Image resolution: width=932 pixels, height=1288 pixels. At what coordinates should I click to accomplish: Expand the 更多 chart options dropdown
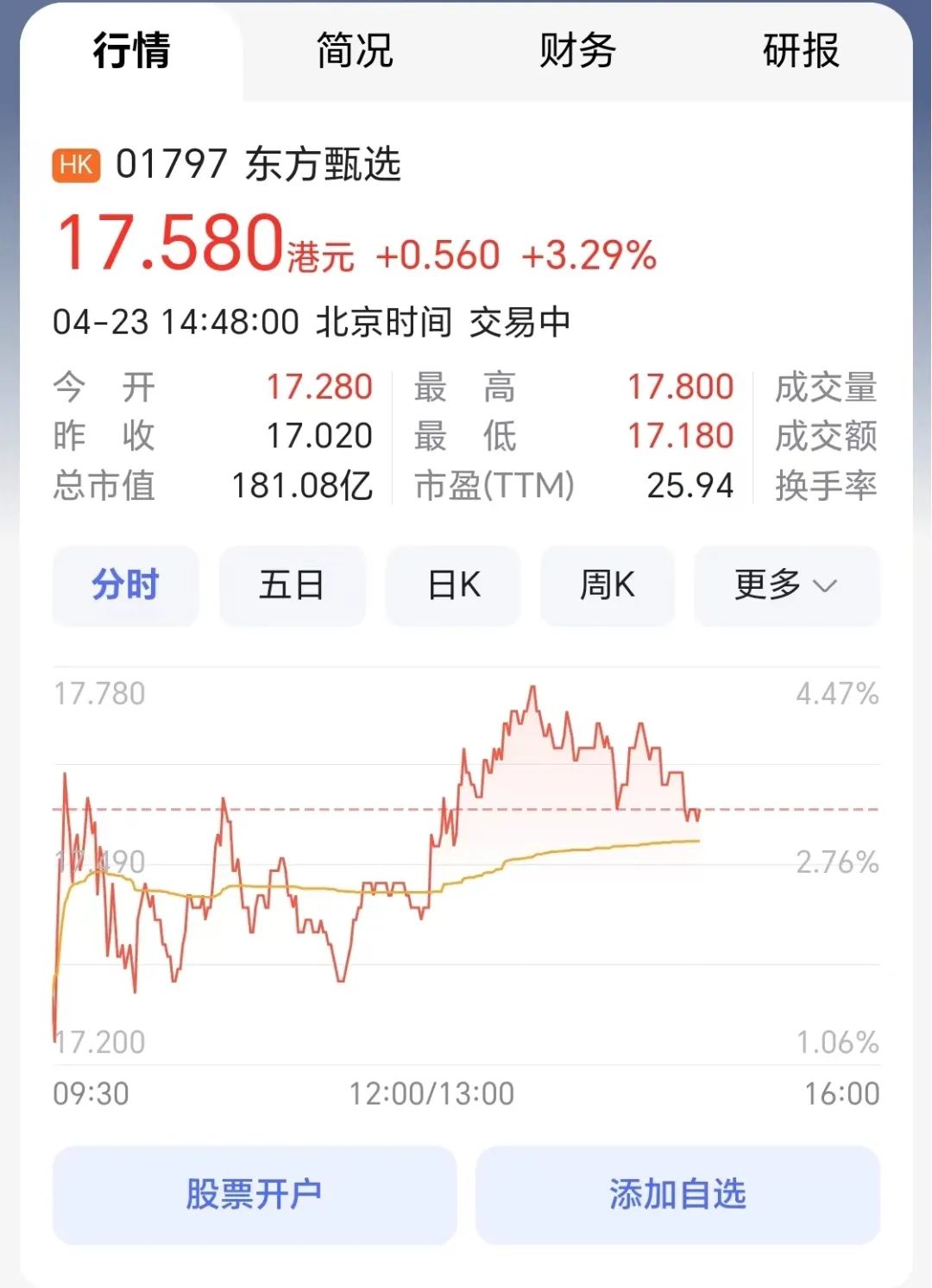786,585
